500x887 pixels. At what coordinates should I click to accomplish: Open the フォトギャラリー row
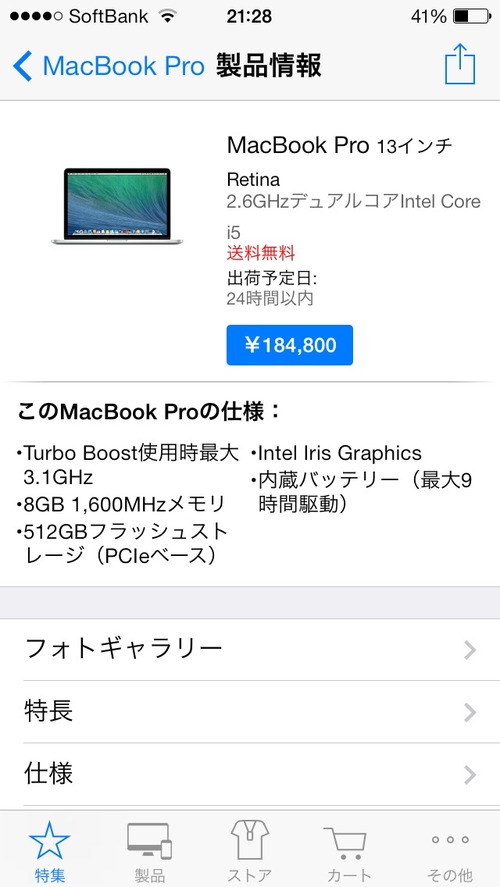[x=250, y=649]
